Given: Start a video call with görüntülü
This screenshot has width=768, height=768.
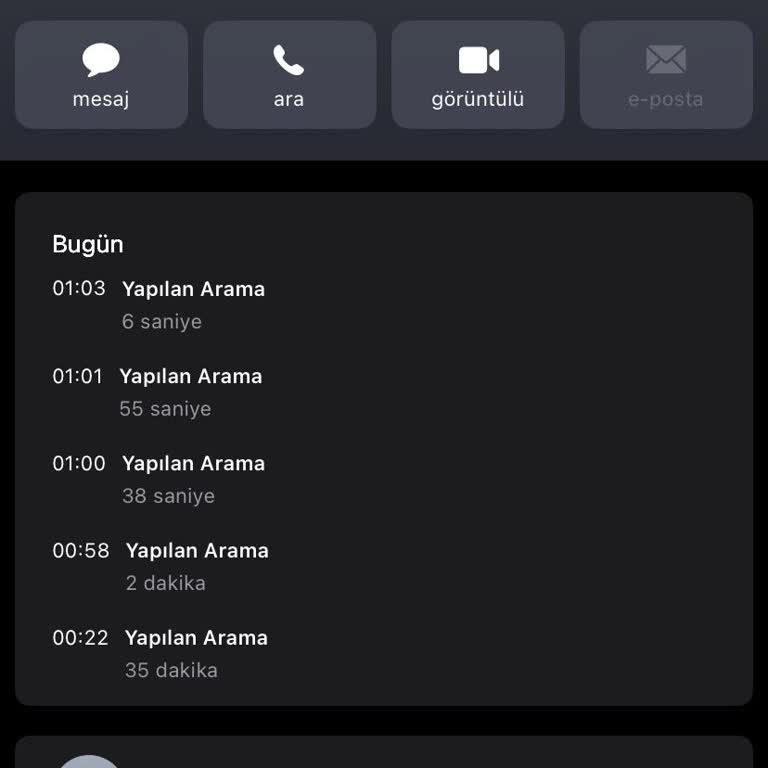Looking at the screenshot, I should click(x=478, y=75).
